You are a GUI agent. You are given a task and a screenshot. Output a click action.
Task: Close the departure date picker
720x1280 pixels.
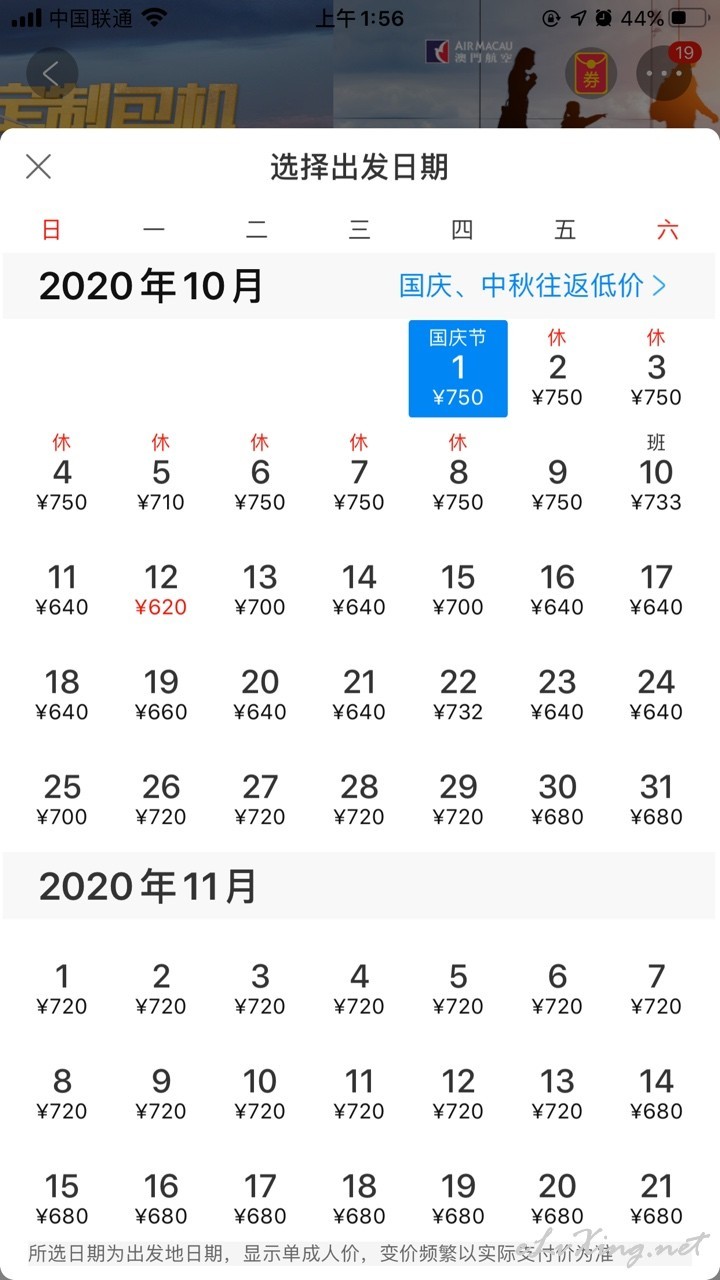click(x=38, y=166)
